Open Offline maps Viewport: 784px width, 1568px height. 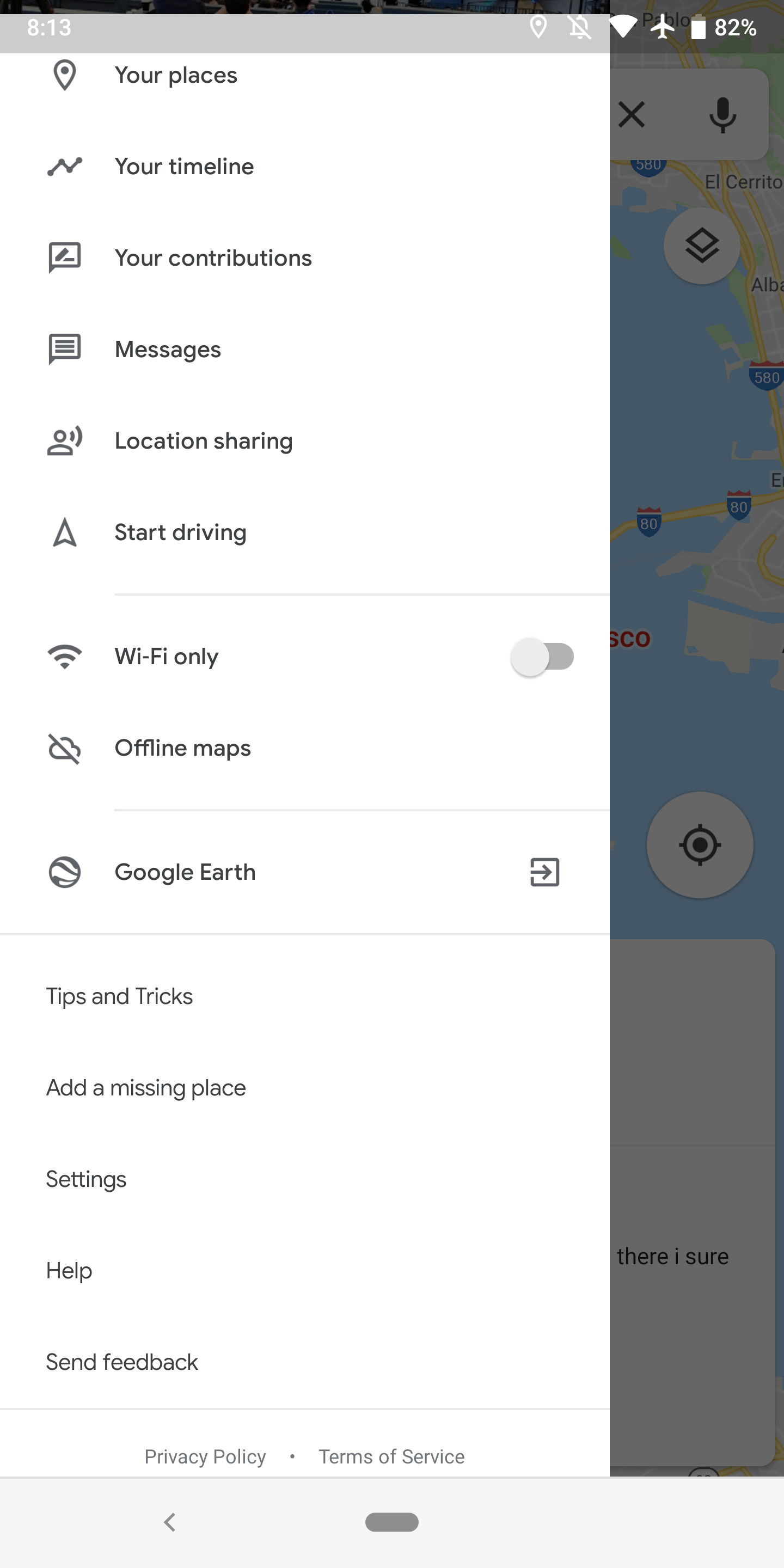(182, 748)
